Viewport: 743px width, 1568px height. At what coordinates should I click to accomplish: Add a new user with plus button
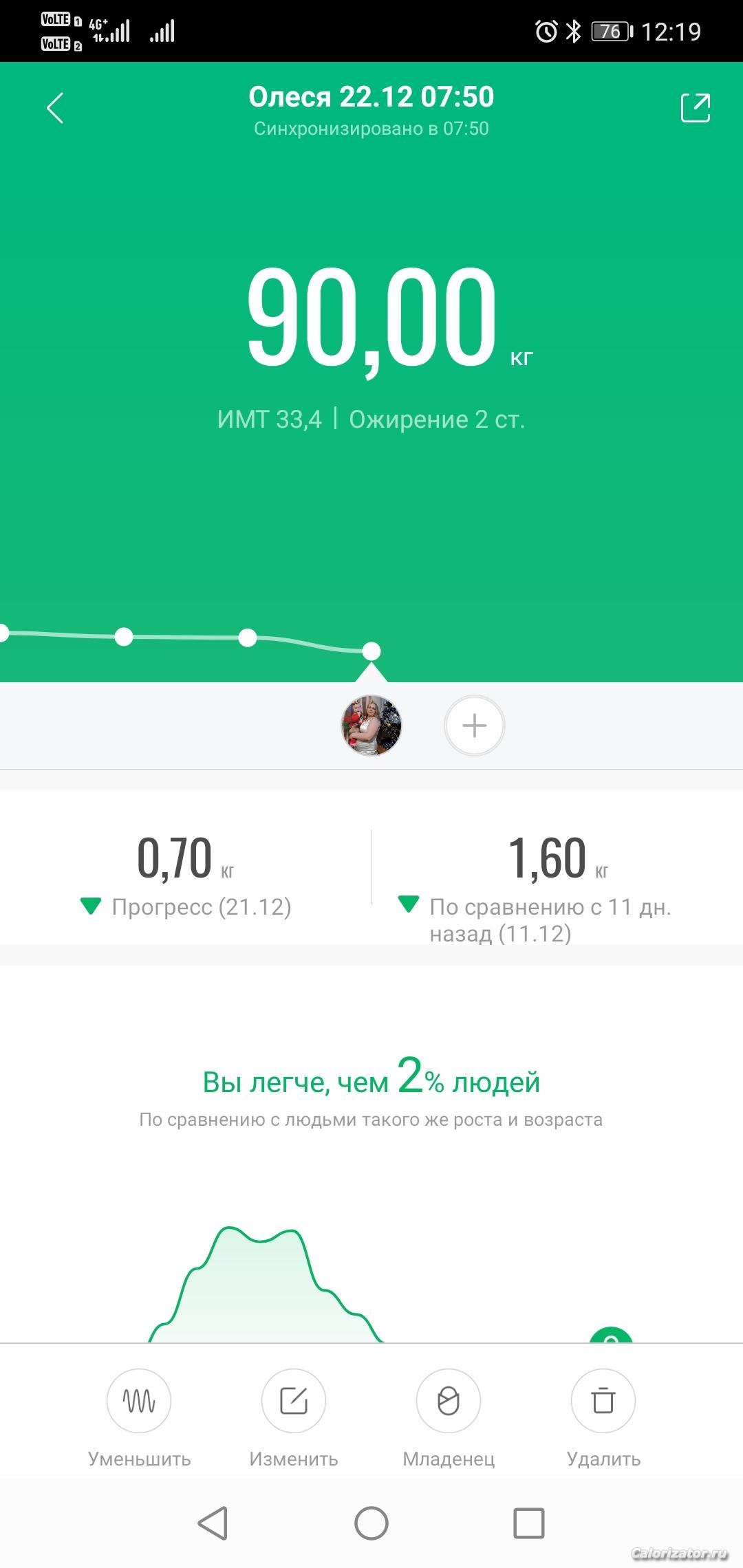475,726
